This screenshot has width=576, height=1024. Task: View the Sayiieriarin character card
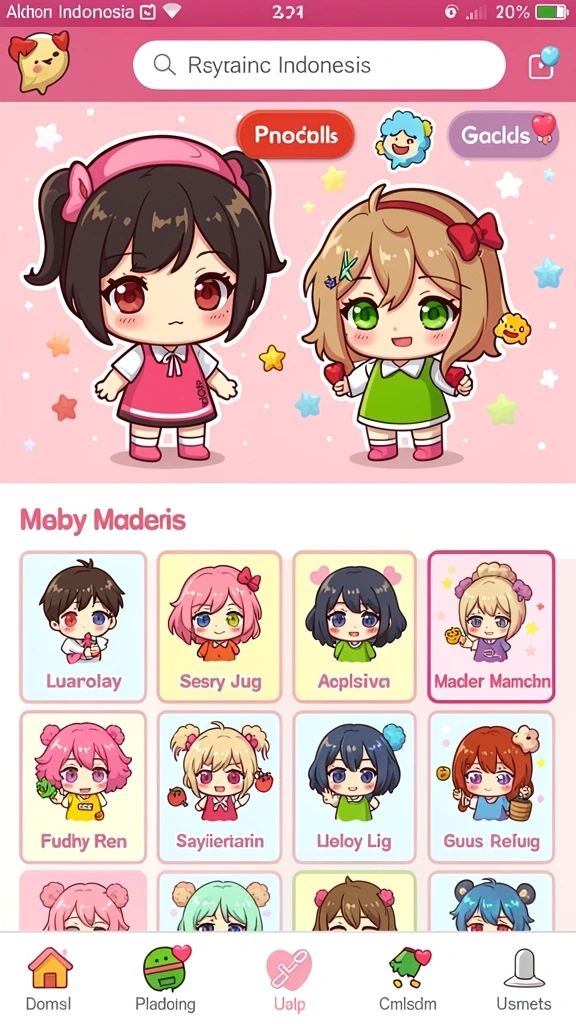[219, 787]
